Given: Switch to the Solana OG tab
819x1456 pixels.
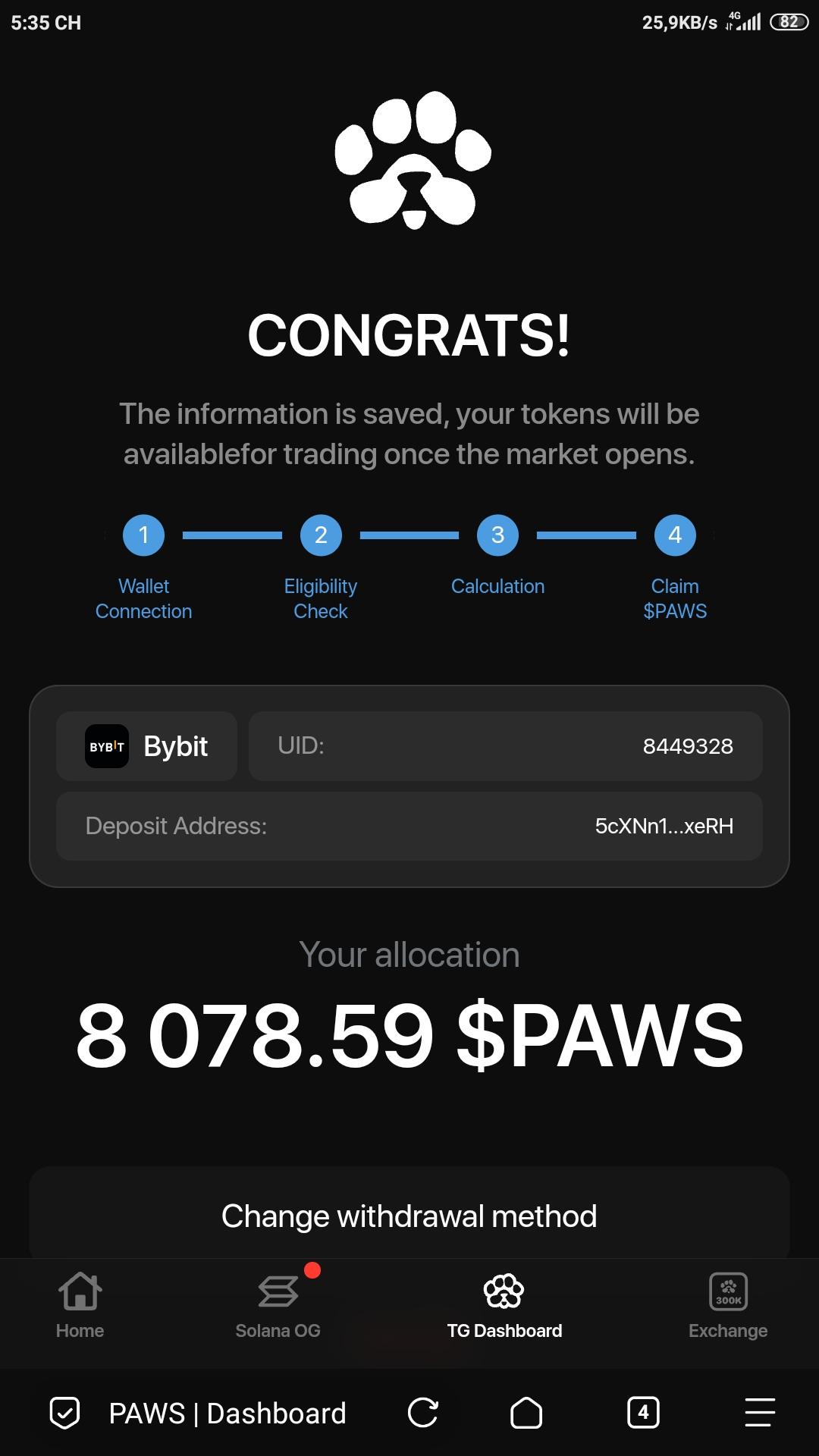Looking at the screenshot, I should 278,1306.
